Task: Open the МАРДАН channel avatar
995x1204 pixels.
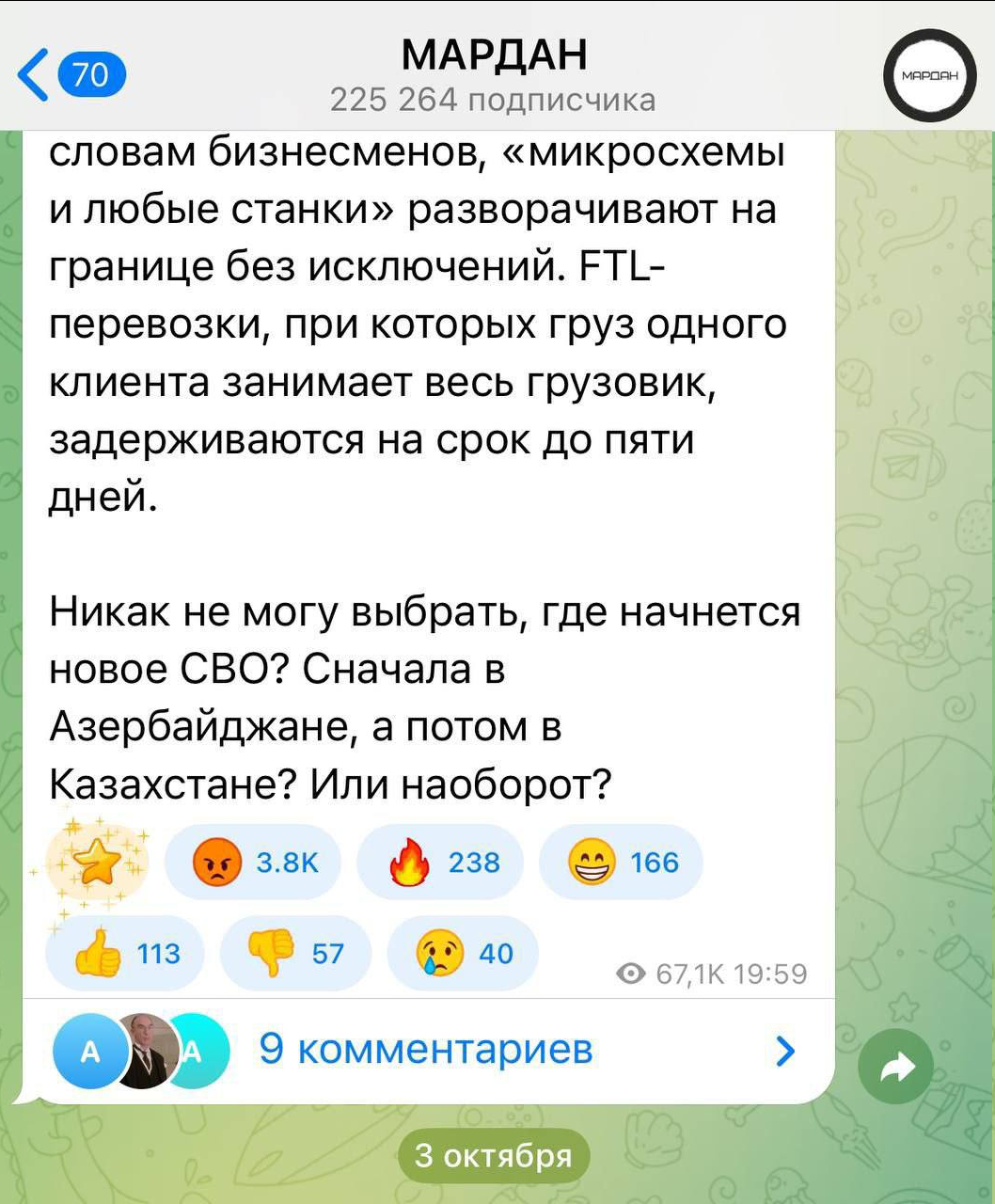Action: point(929,75)
